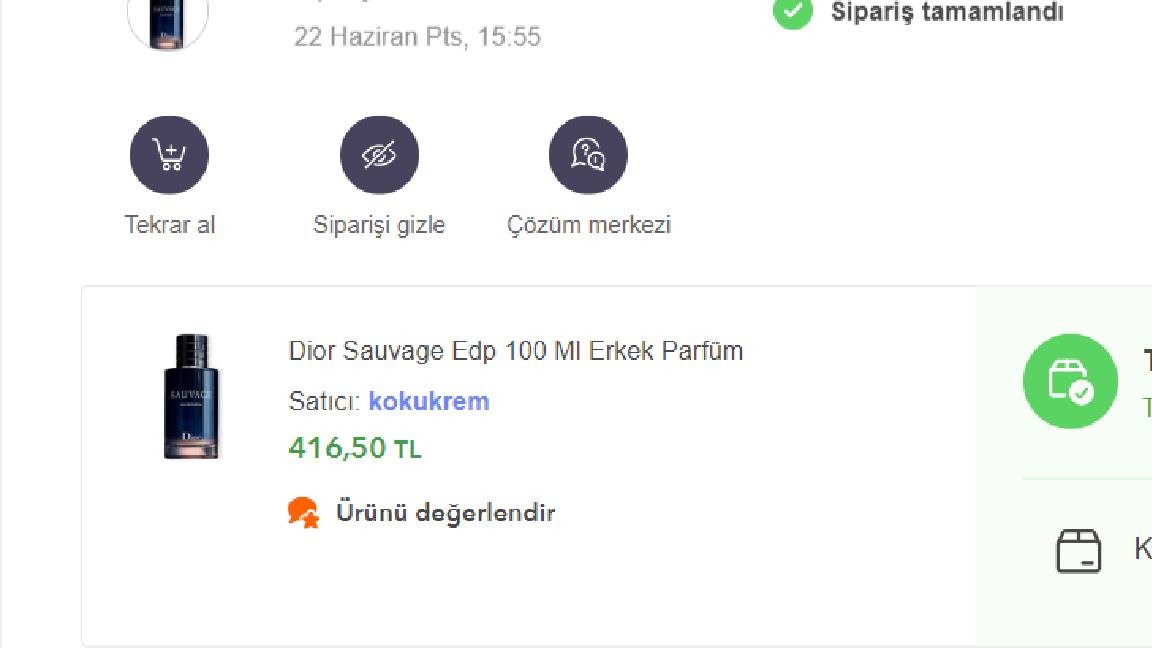Open Dior Sauvage Edp 100 Ml product title
Image resolution: width=1152 pixels, height=648 pixels.
(515, 351)
